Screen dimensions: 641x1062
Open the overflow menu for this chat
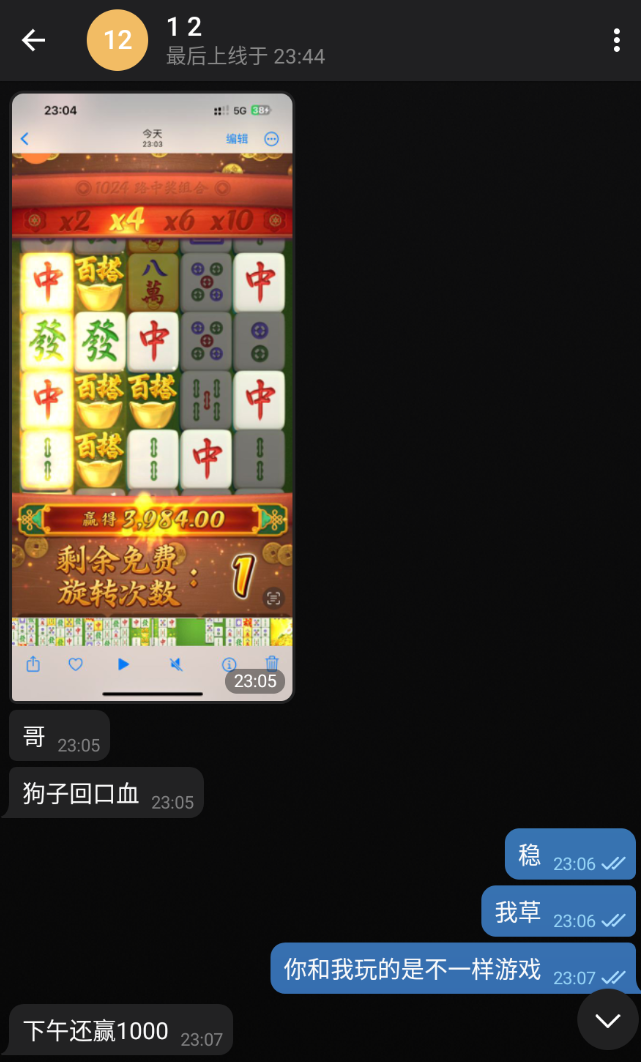click(616, 40)
